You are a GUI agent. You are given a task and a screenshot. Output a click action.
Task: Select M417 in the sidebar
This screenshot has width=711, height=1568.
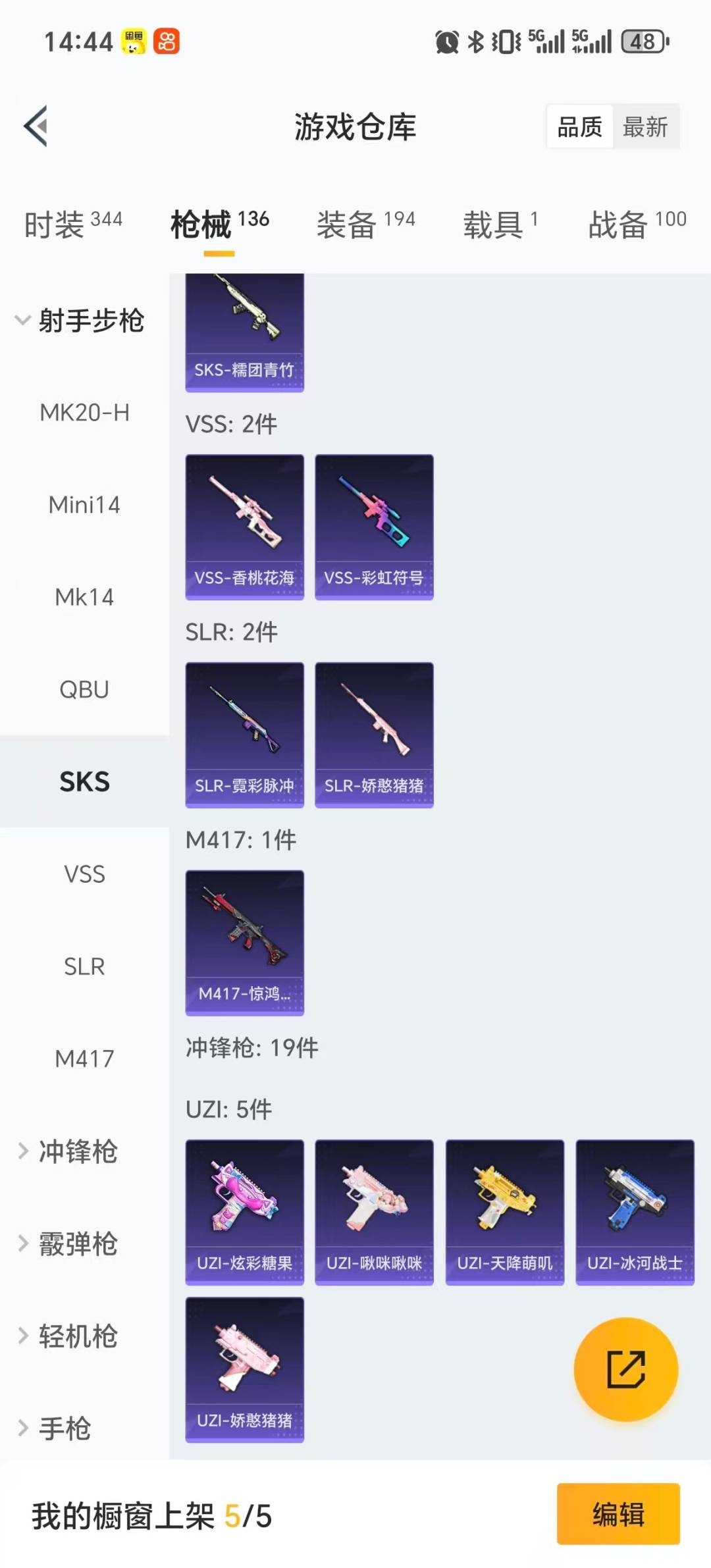tap(84, 1058)
